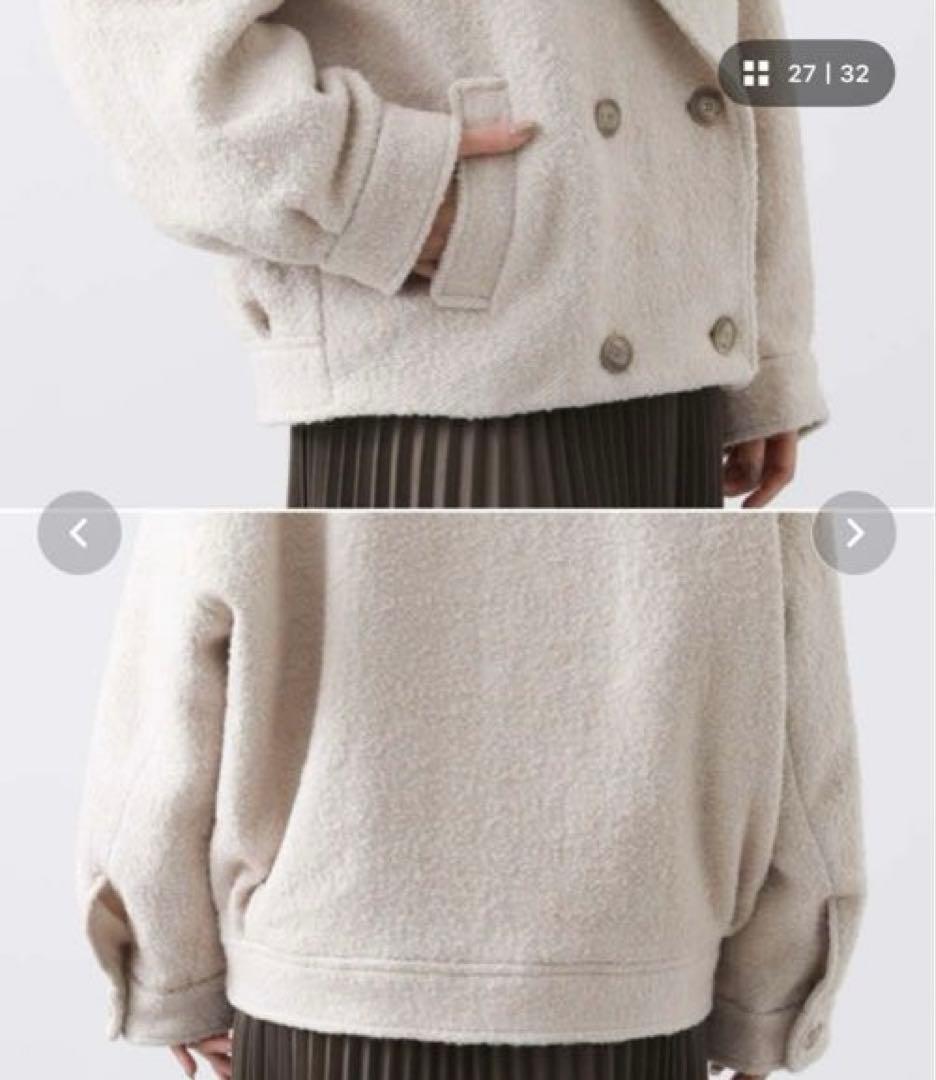Go to the next product image
Image resolution: width=936 pixels, height=1080 pixels.
click(854, 533)
